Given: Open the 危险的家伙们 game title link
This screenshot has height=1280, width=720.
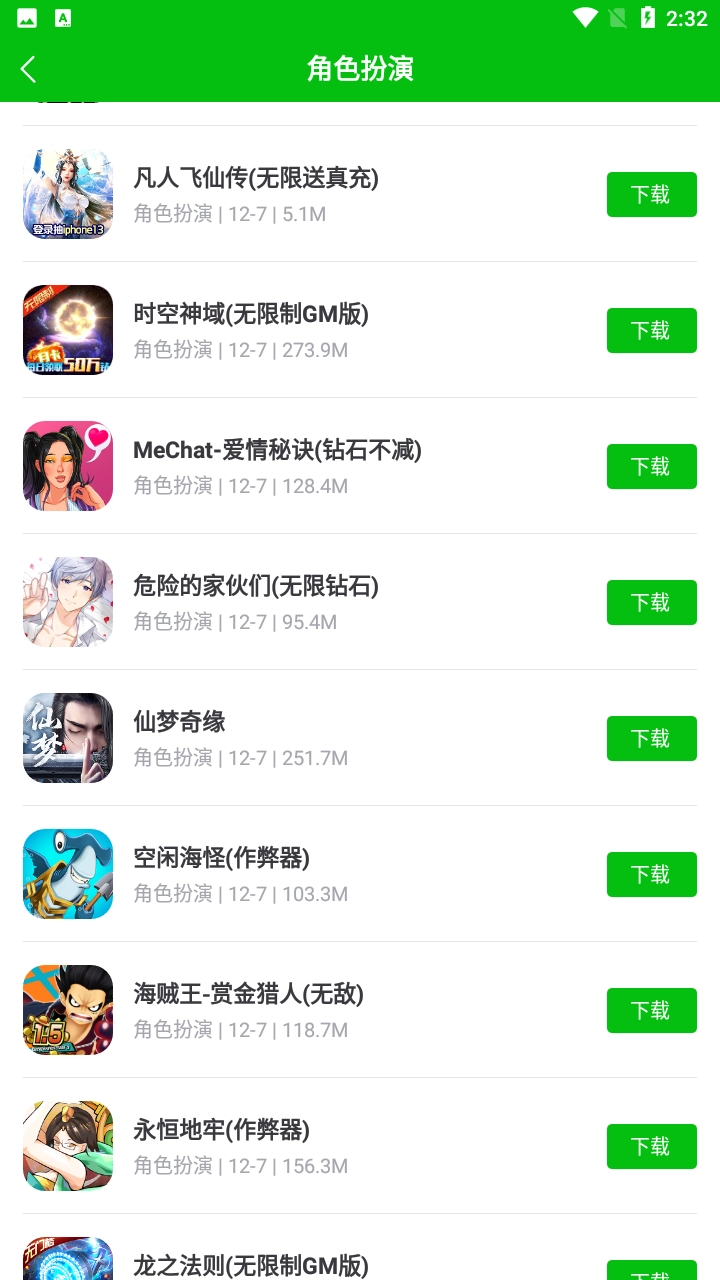Looking at the screenshot, I should [256, 587].
